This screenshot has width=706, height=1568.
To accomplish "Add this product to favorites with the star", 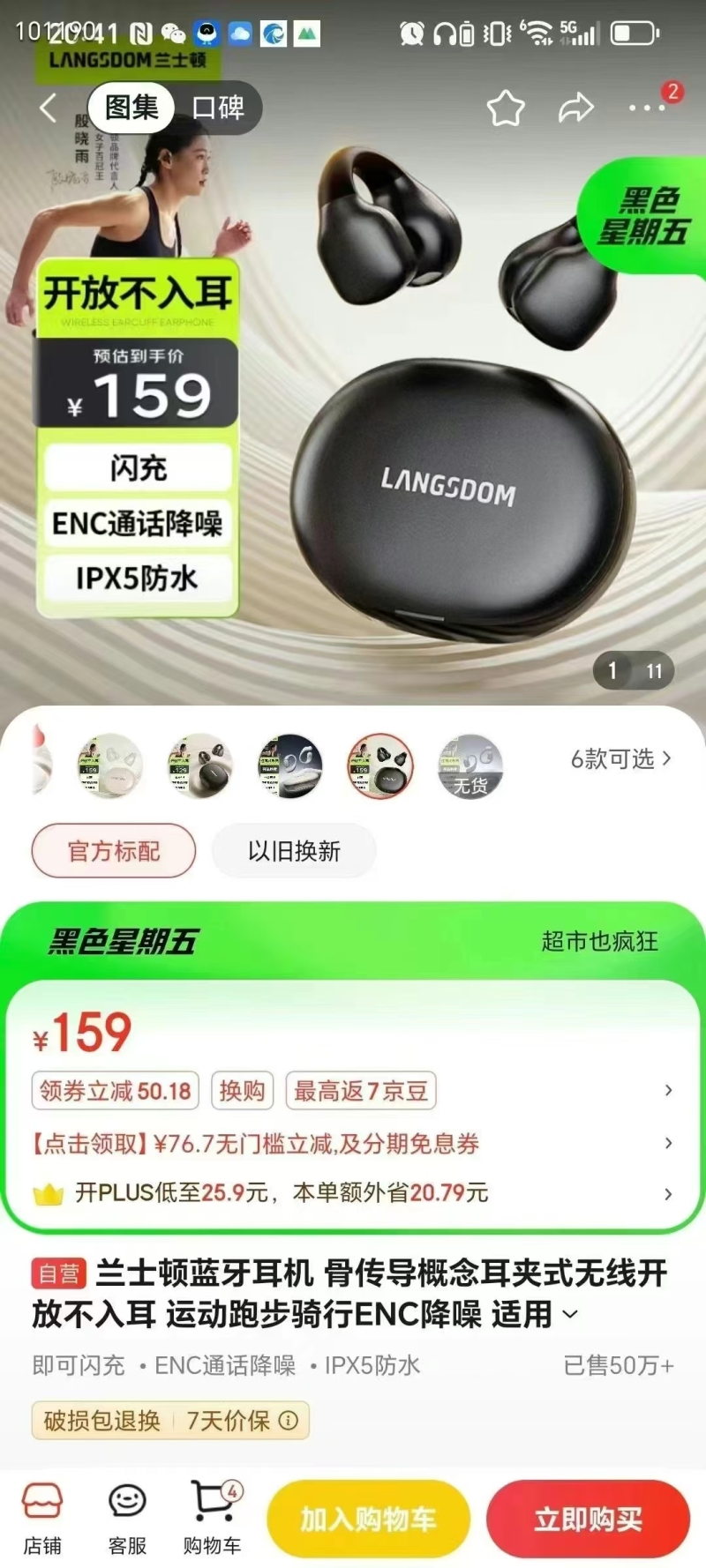I will tap(506, 108).
